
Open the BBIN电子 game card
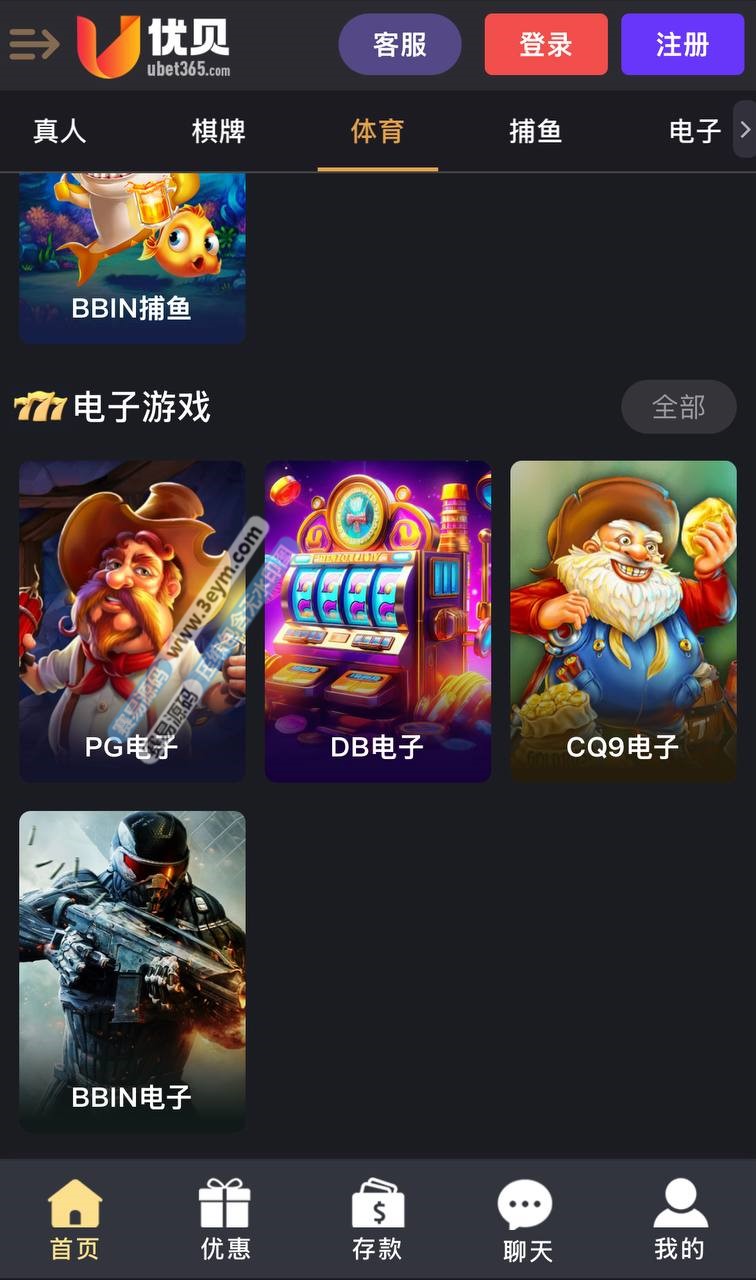132,971
